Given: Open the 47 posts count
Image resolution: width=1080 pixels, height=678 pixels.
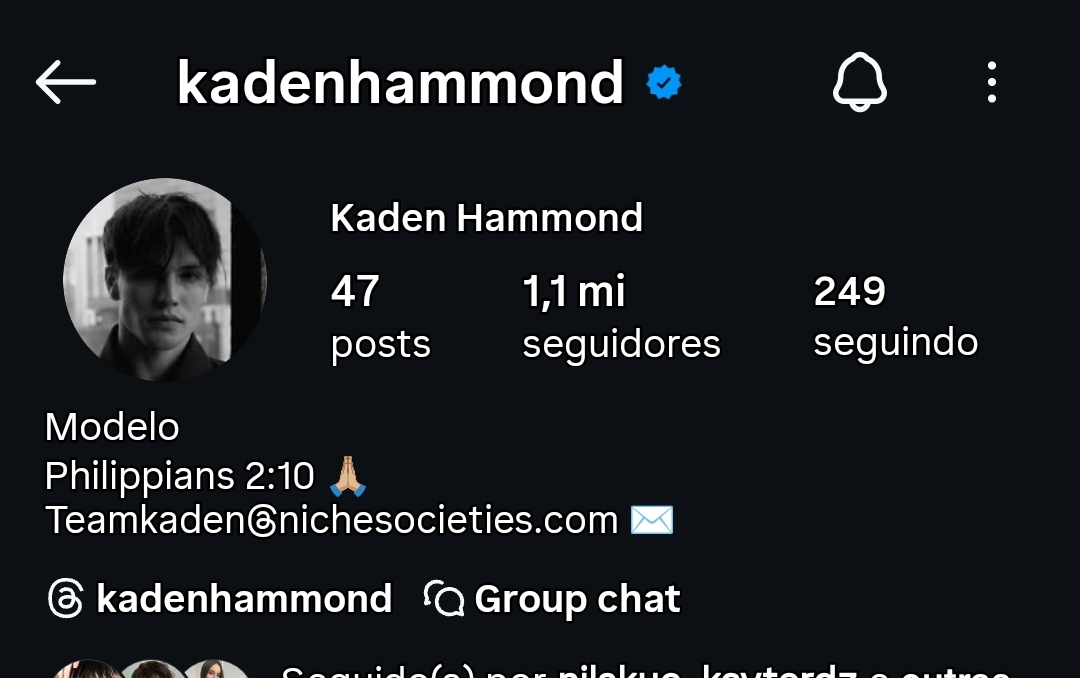Looking at the screenshot, I should (379, 317).
